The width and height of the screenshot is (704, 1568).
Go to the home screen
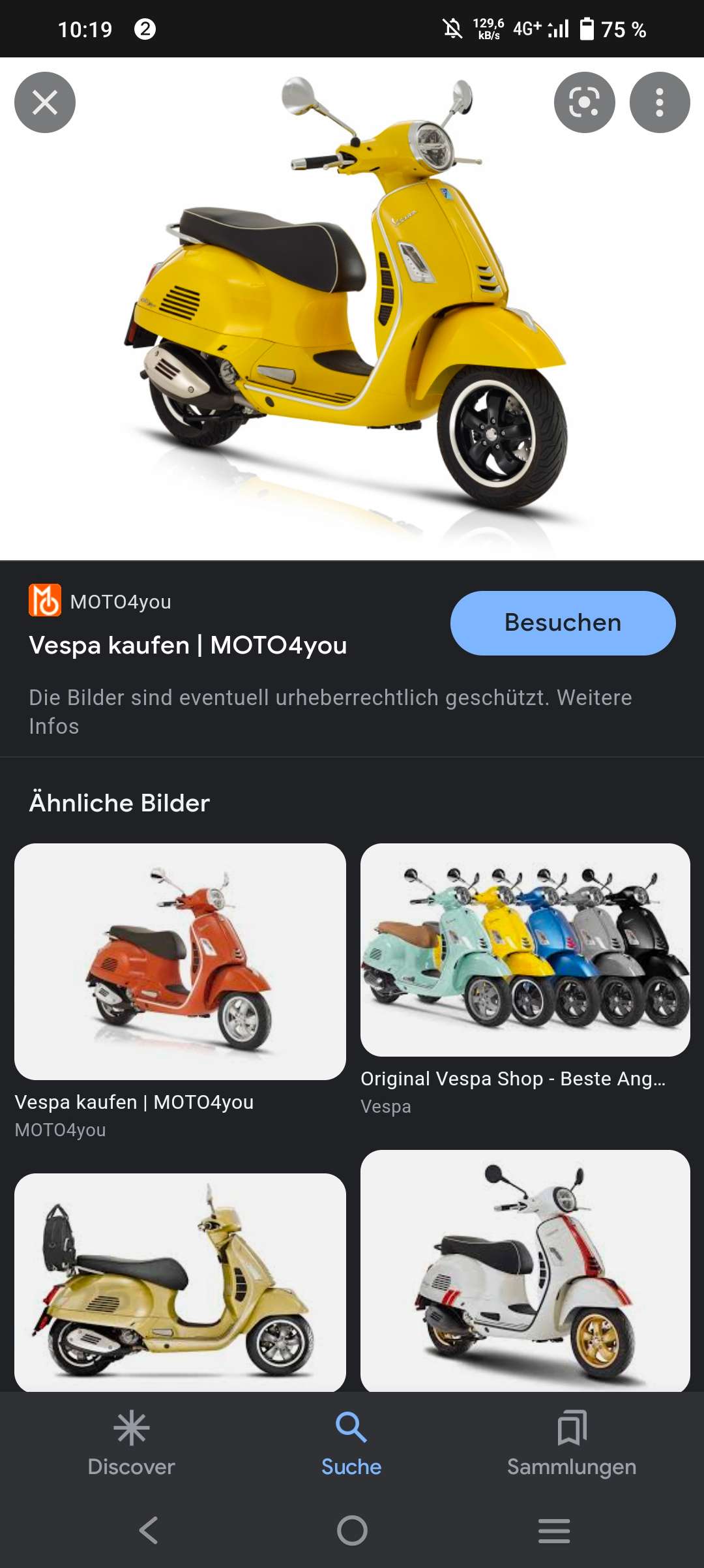pos(352,1530)
